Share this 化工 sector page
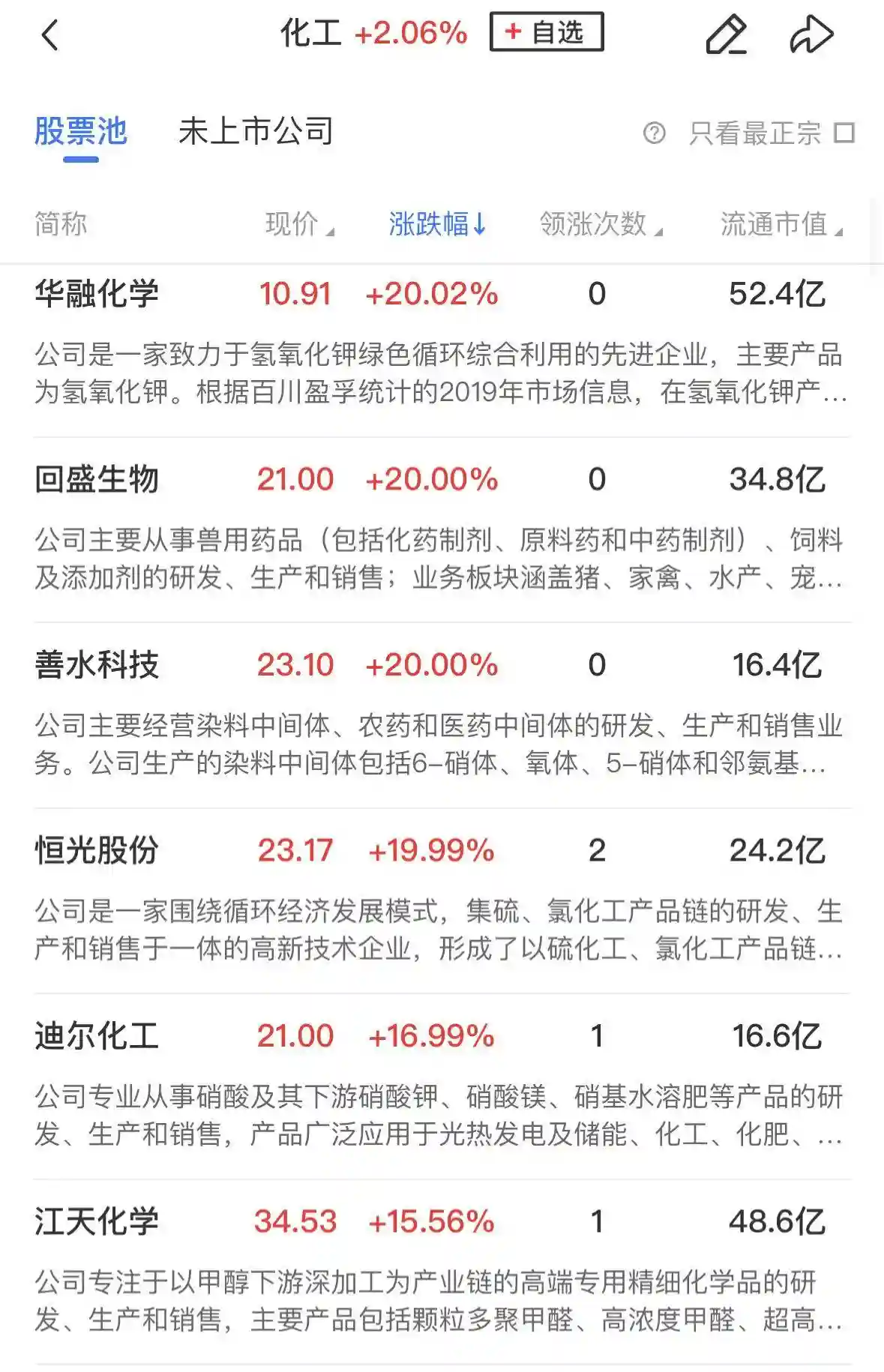Viewport: 884px width, 1372px height. click(x=811, y=34)
